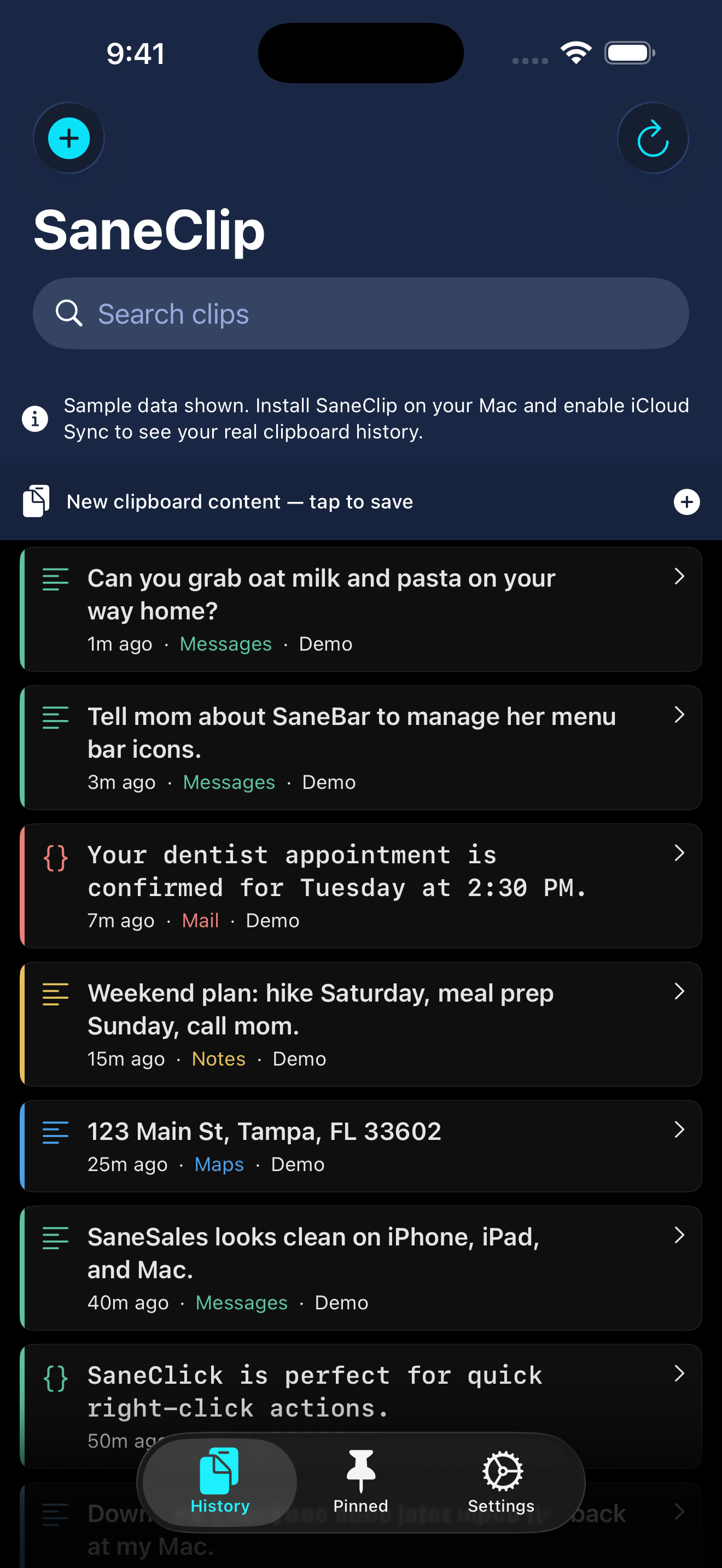Select the search magnifier icon
Screen dimensions: 722x1568
(x=69, y=313)
